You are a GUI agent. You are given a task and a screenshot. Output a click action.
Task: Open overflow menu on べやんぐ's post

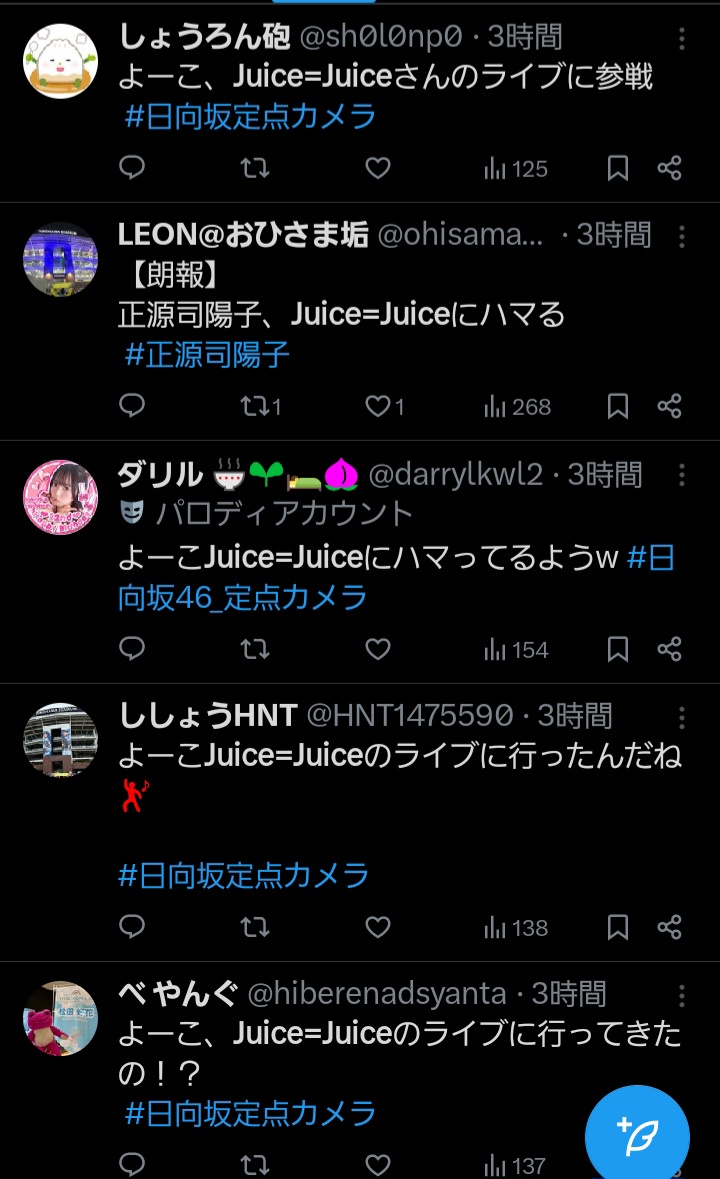pos(682,995)
